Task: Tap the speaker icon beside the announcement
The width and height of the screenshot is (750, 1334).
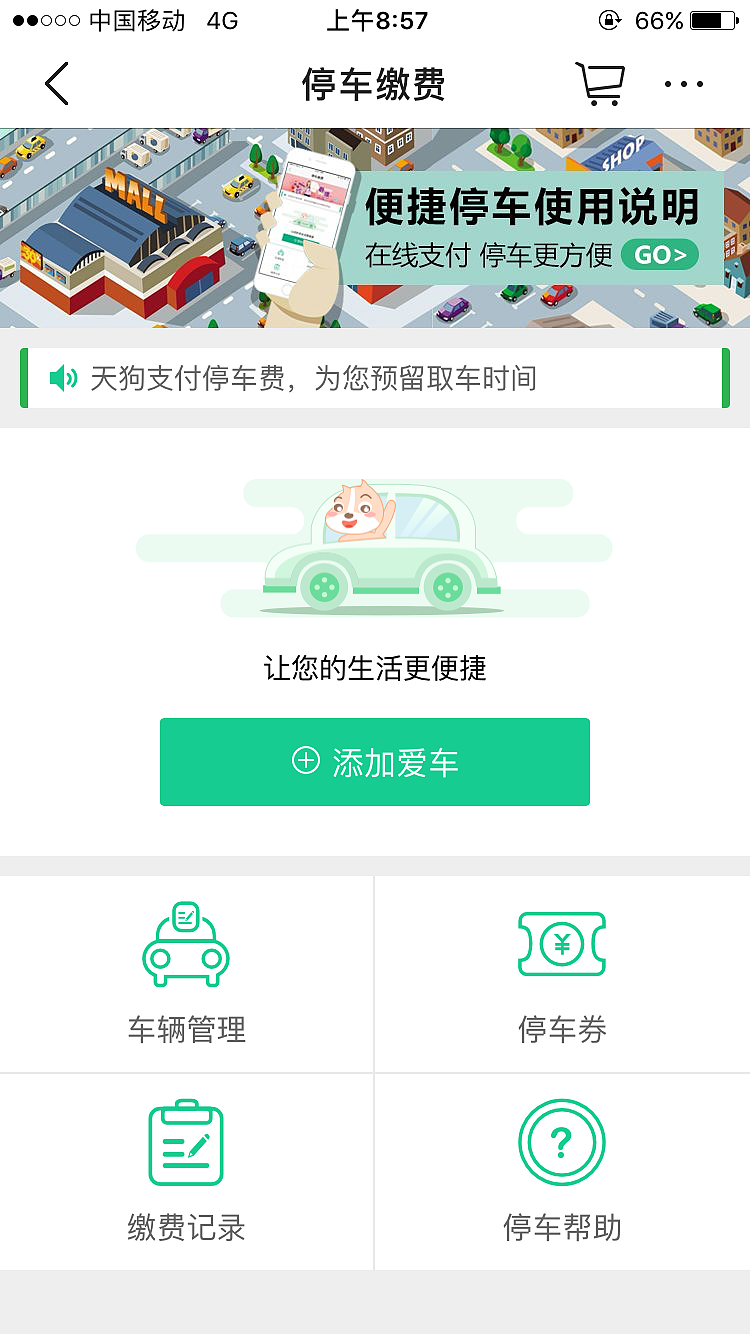Action: point(62,378)
